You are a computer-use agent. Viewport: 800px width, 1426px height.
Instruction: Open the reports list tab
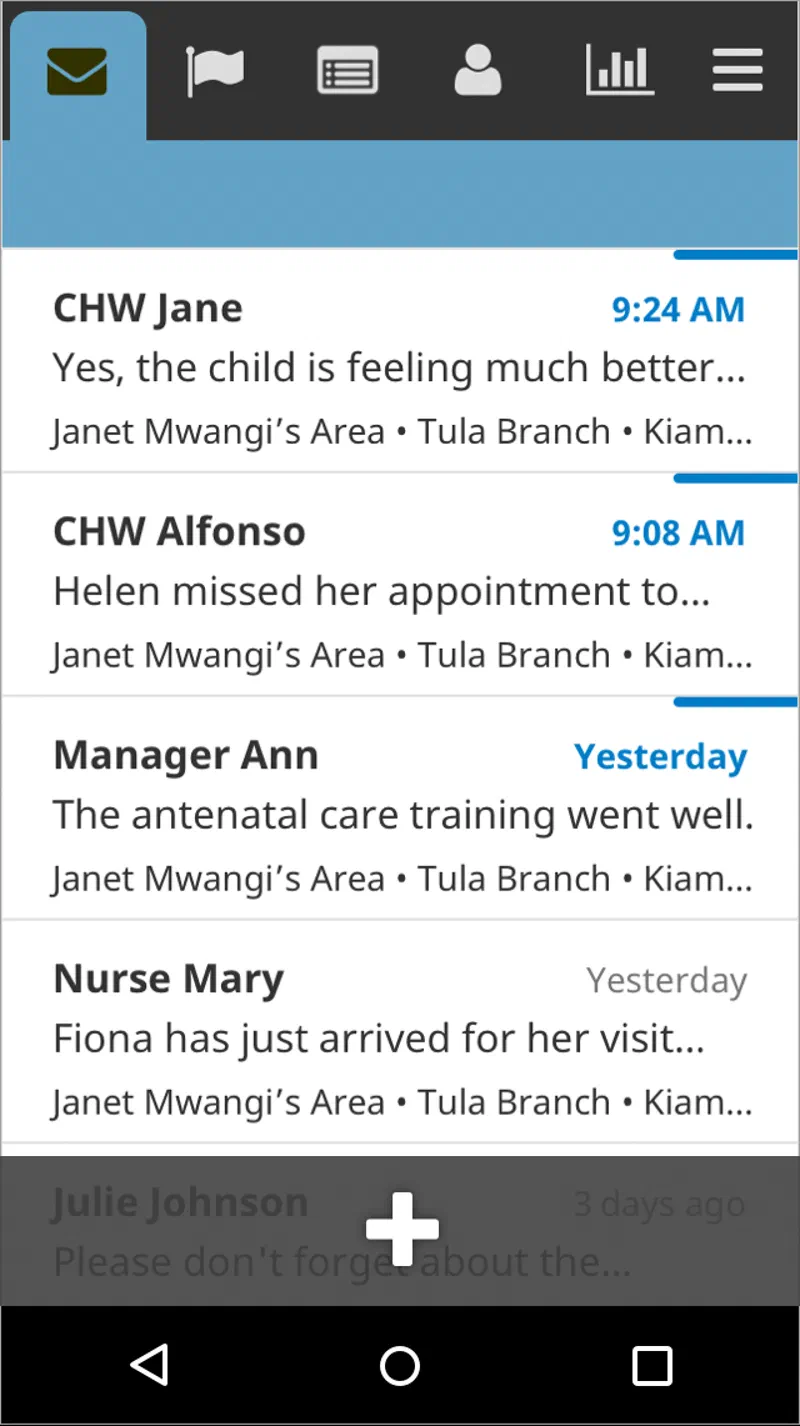[x=347, y=71]
